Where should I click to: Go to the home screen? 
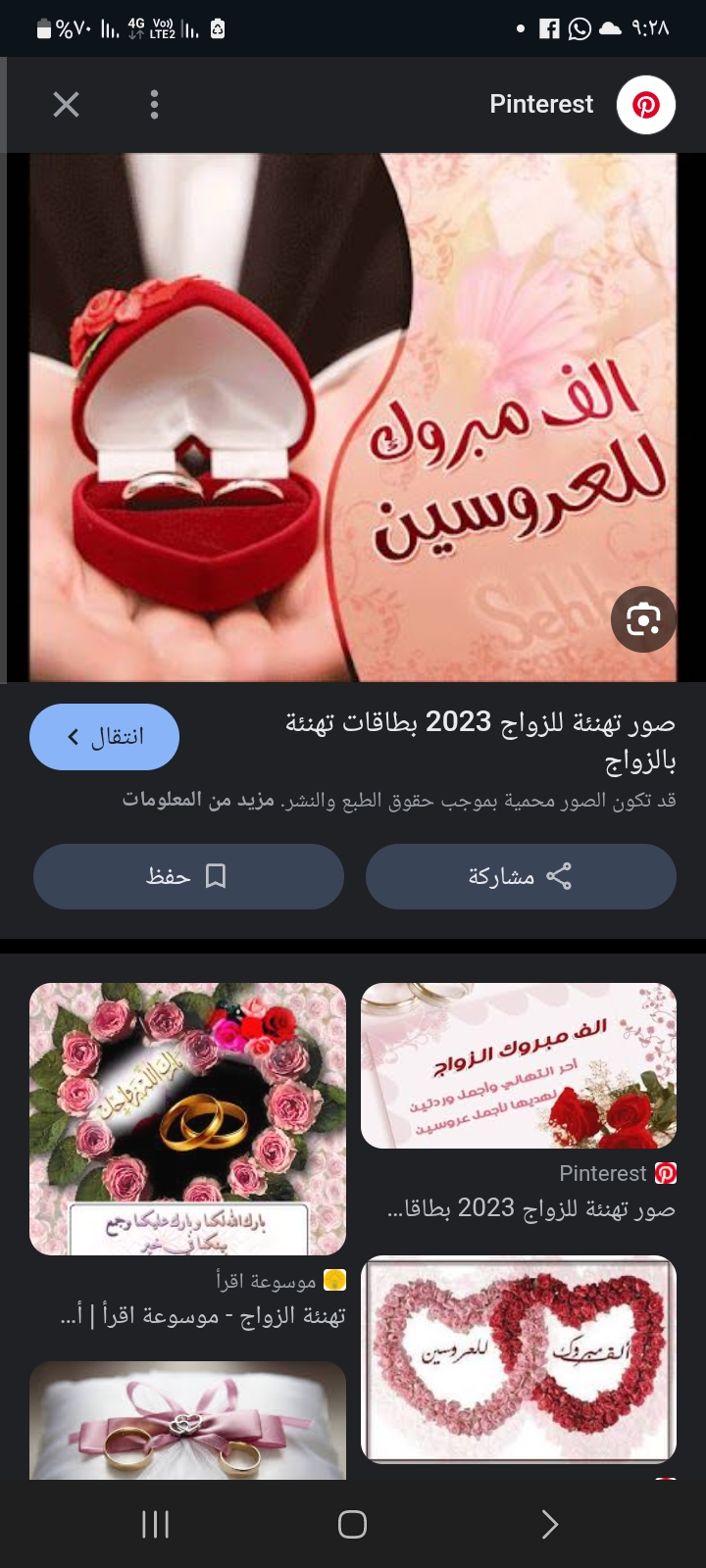(x=352, y=1524)
